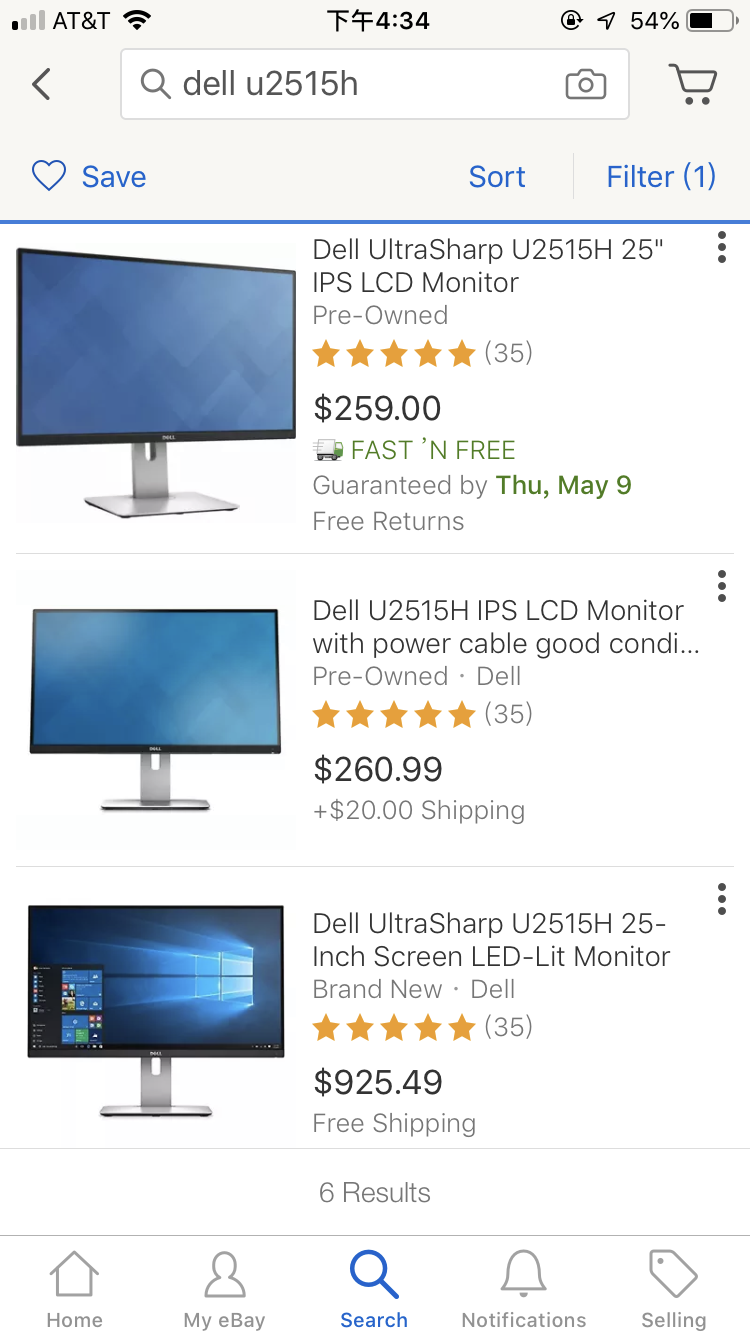Open the $925.49 Brand New listing

(x=490, y=940)
